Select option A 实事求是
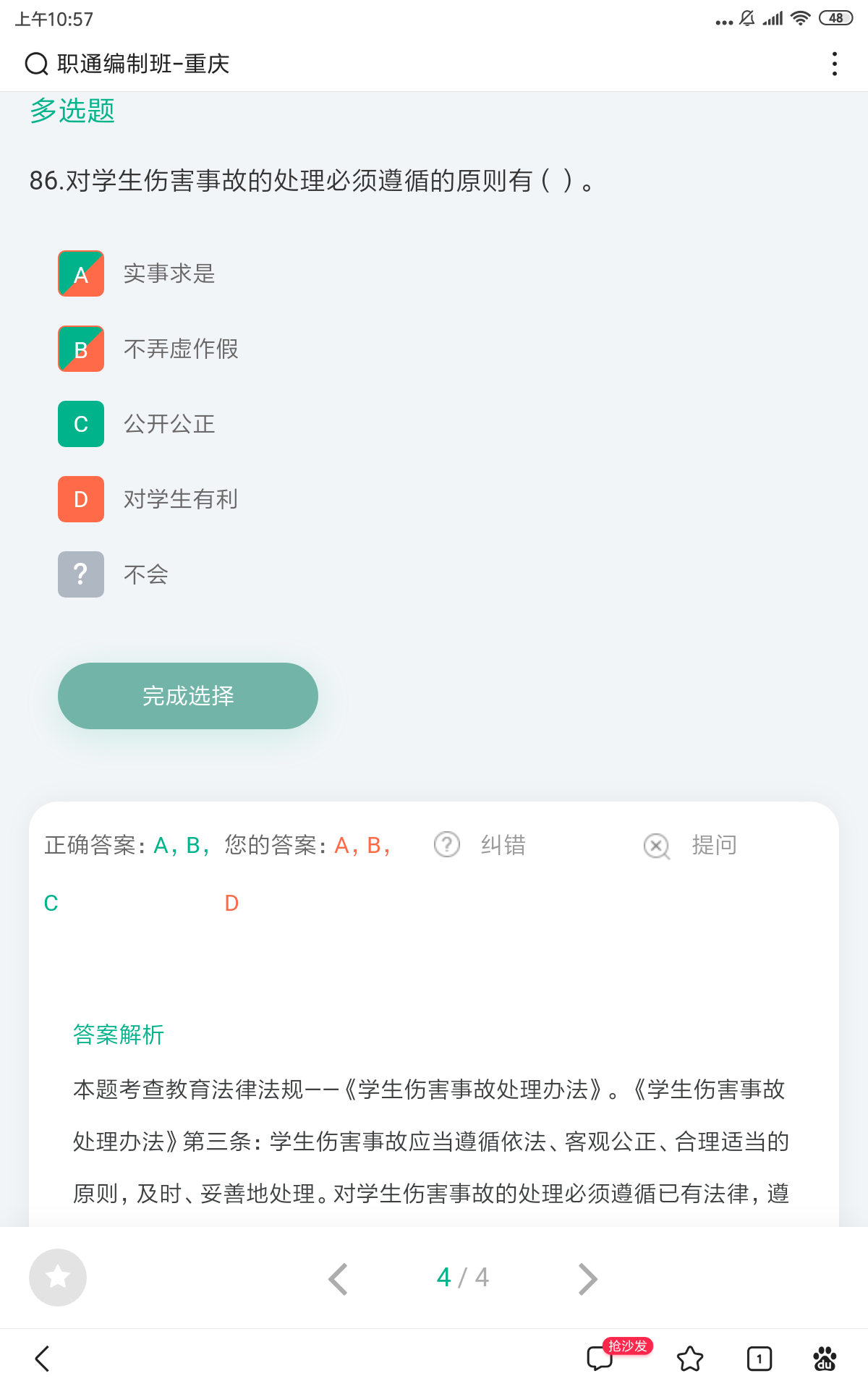868x1389 pixels. [x=137, y=273]
